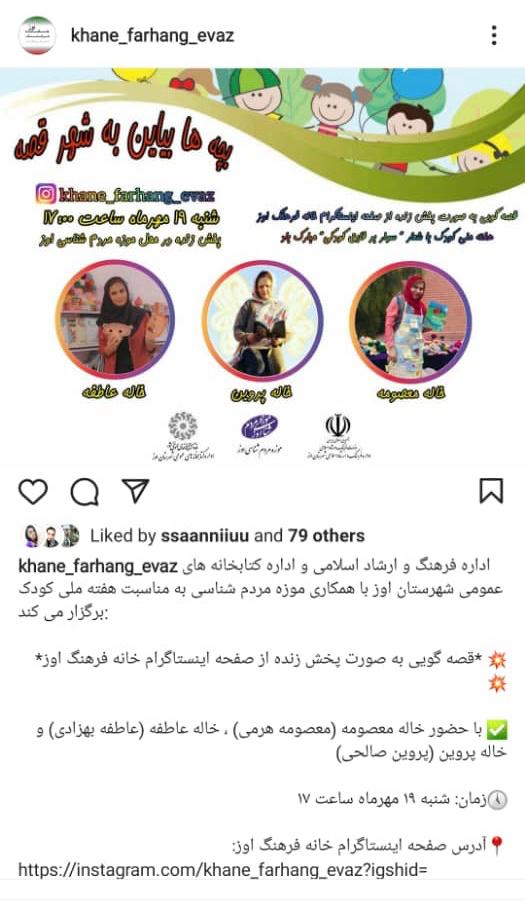525x901 pixels.
Task: View the 79 others who liked
Action: point(326,536)
